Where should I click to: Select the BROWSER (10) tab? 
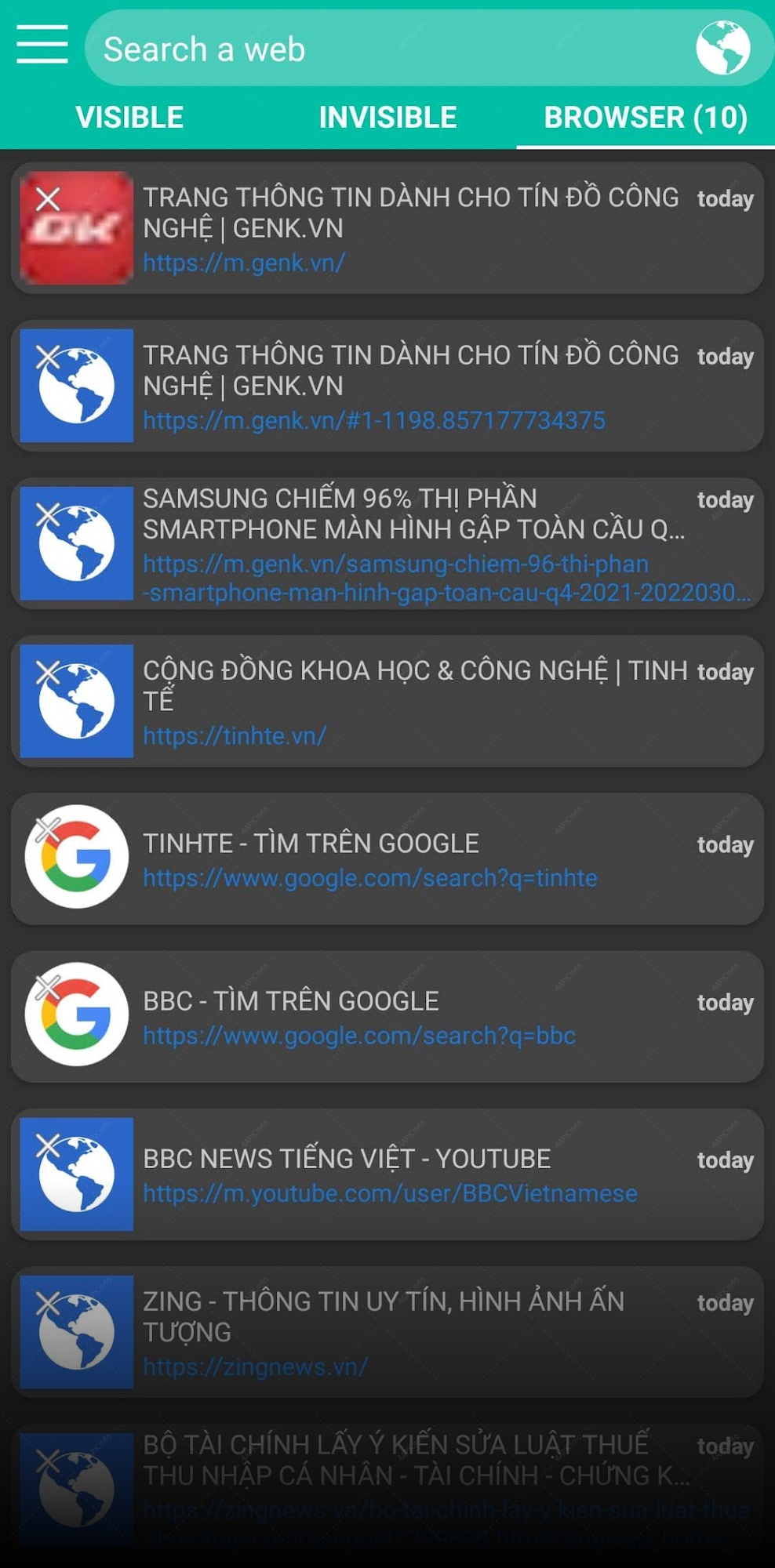[646, 118]
